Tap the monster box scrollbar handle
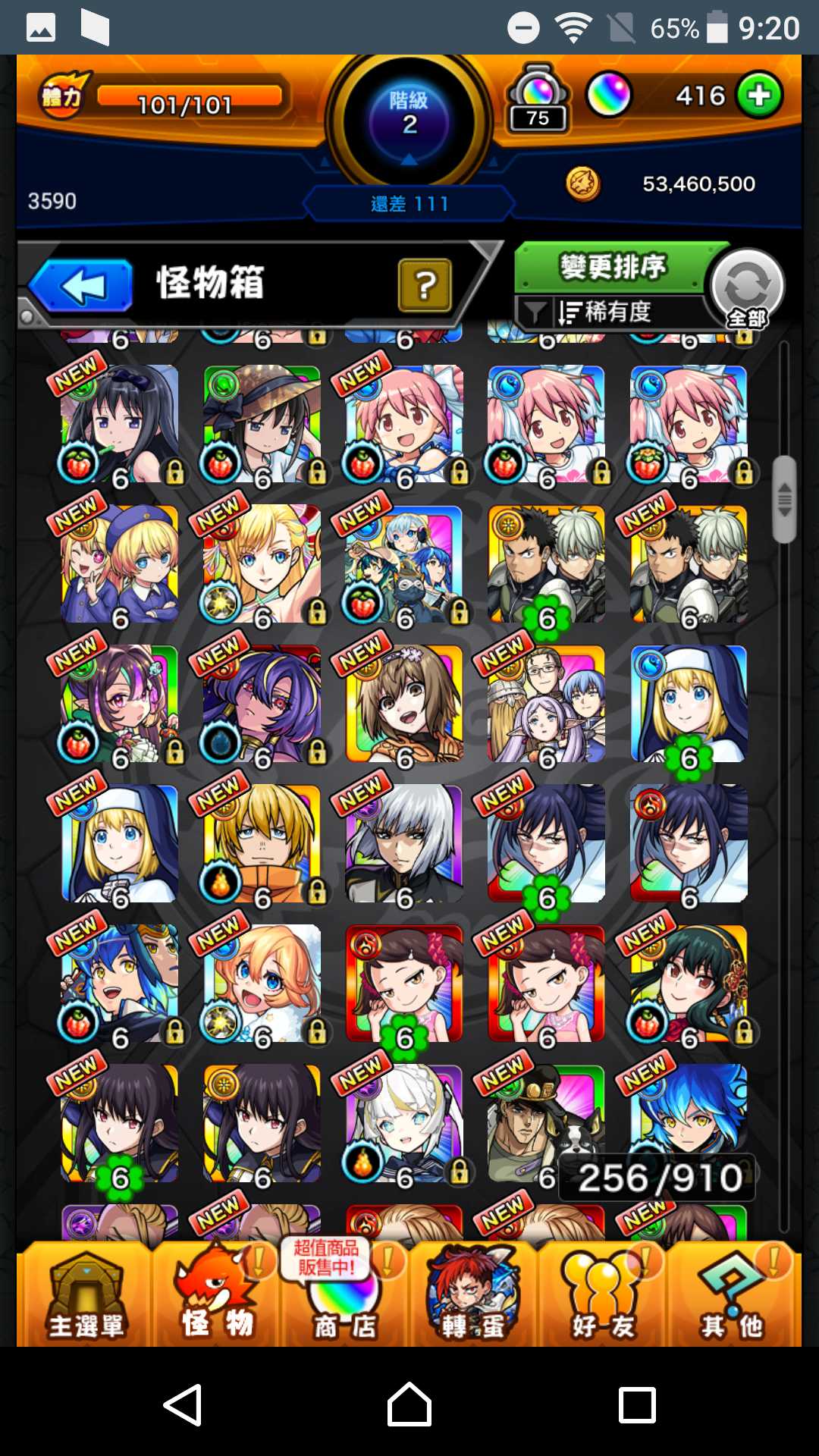 (784, 499)
